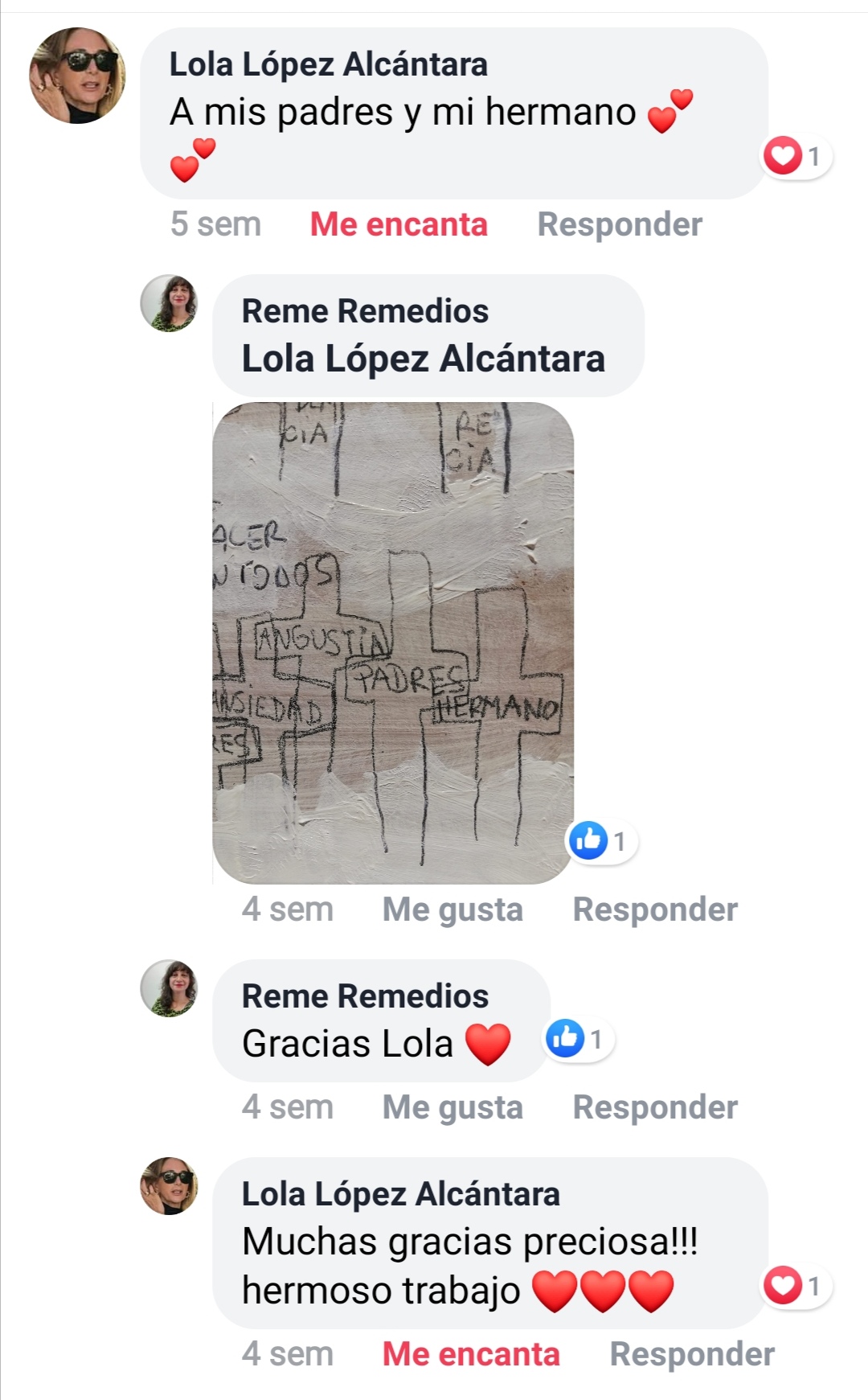View reactions on Lola's 'A mis padres' comment
This screenshot has width=868, height=1400.
click(x=796, y=156)
